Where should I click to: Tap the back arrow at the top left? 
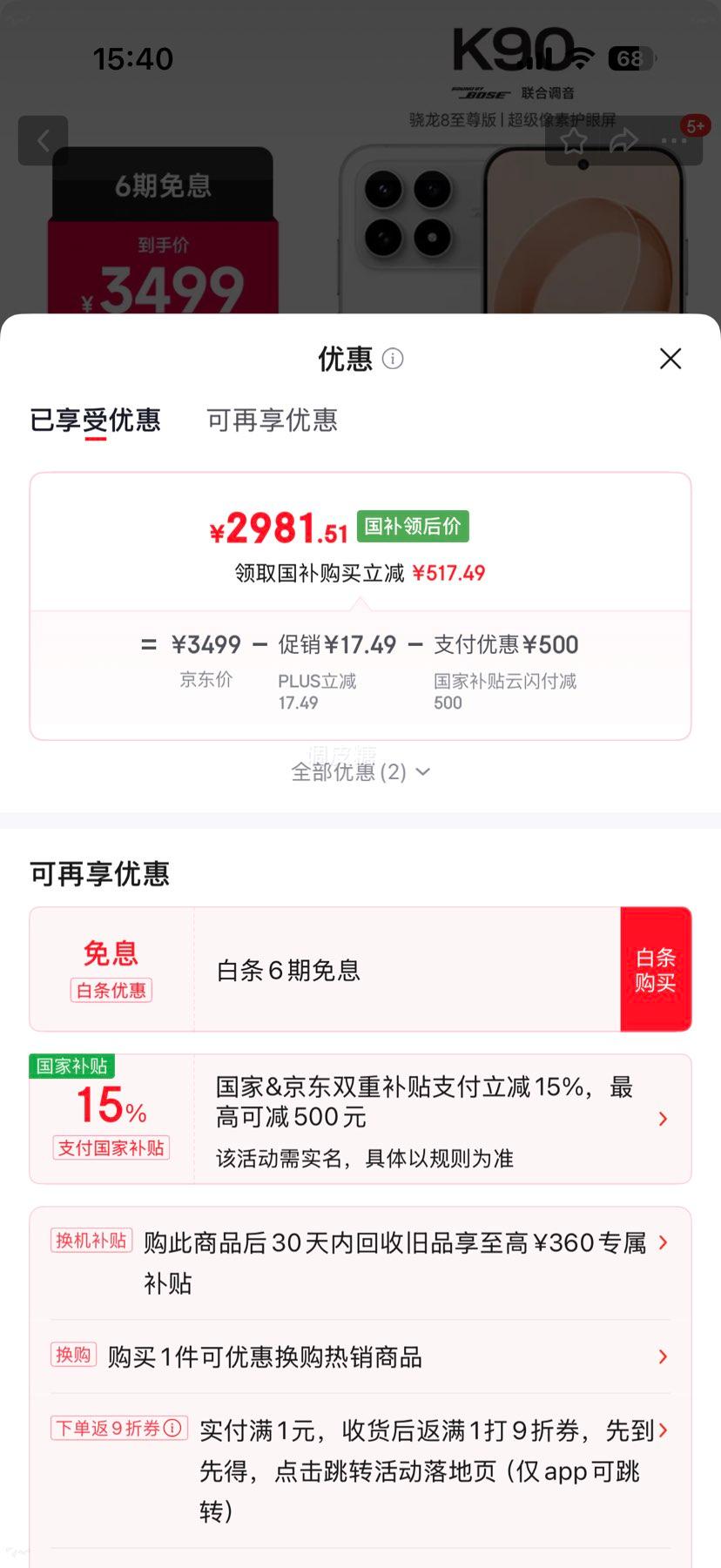[x=44, y=140]
